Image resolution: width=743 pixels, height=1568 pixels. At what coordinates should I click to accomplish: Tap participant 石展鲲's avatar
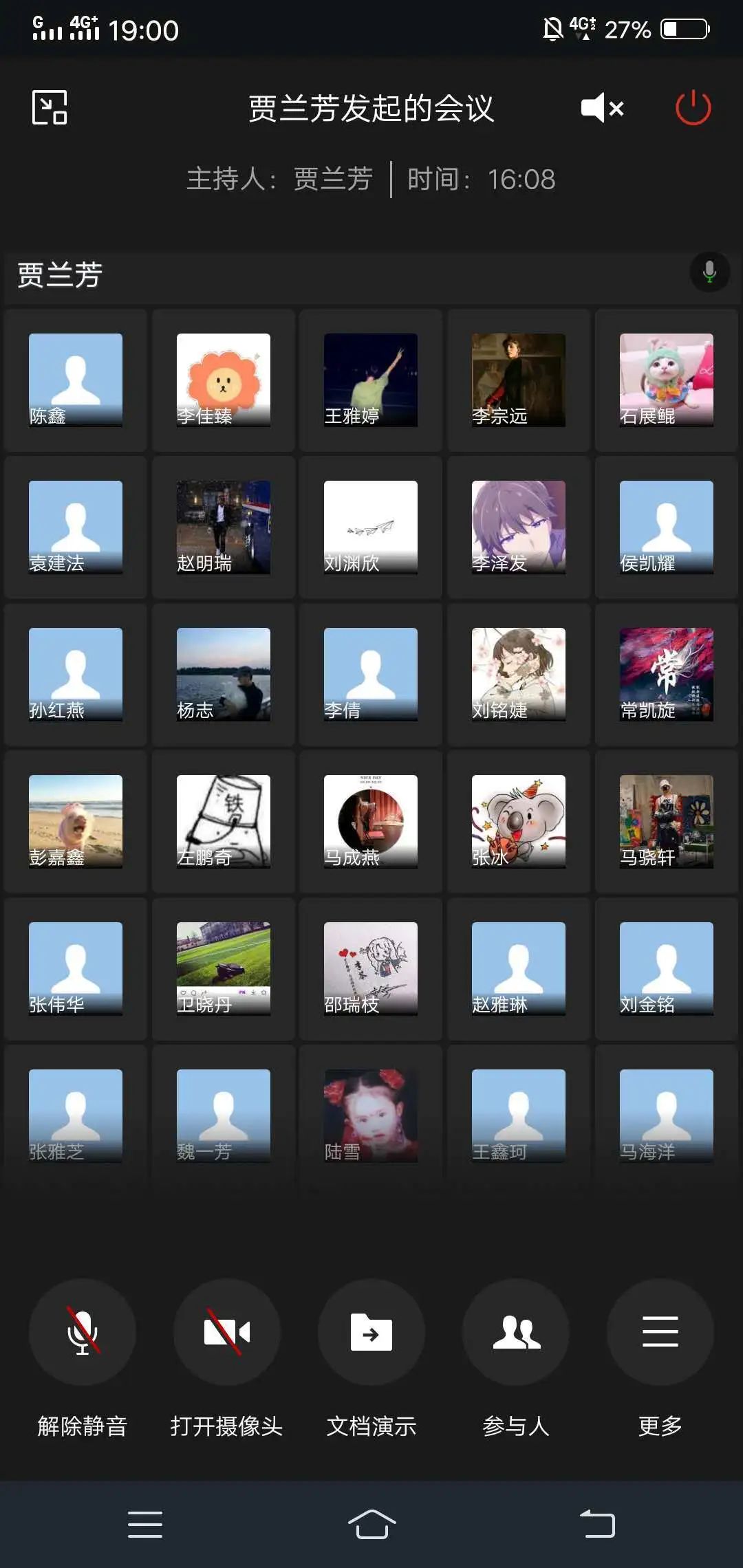666,380
